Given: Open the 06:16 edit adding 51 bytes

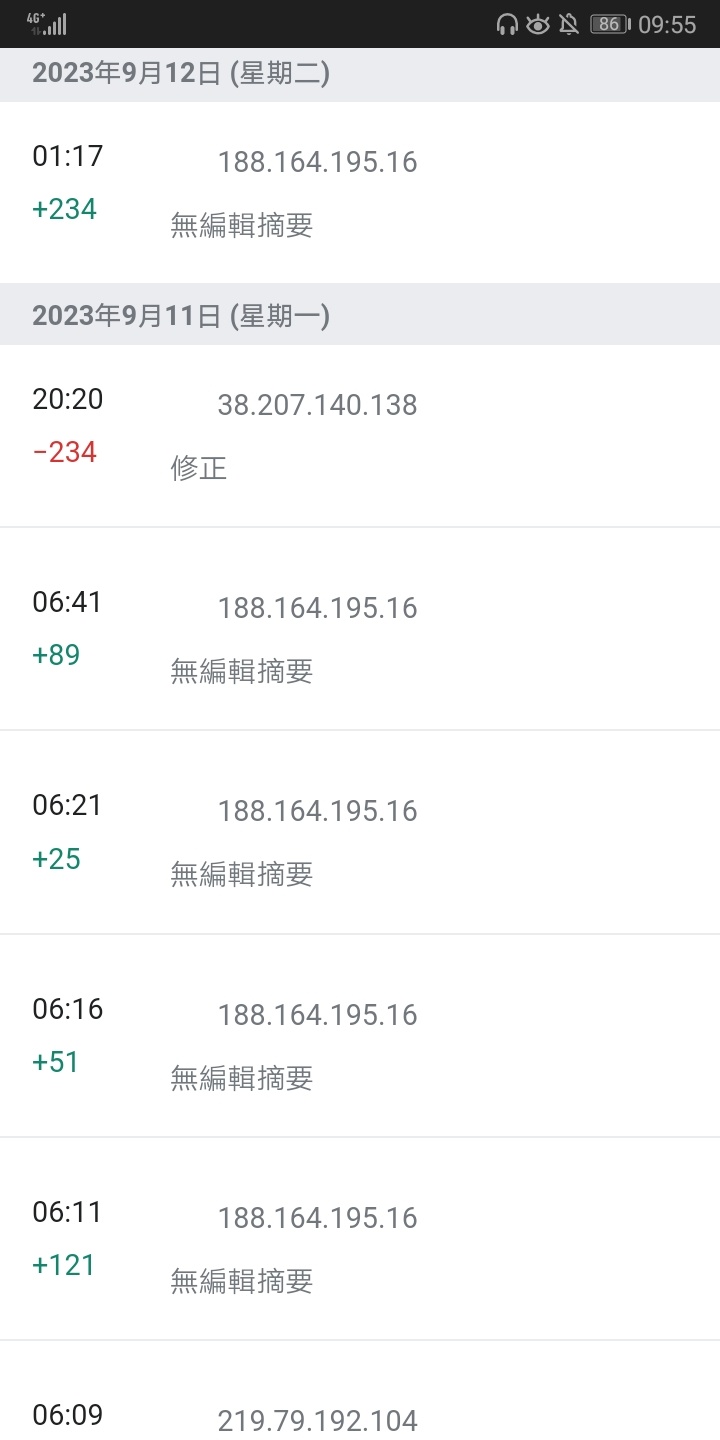Looking at the screenshot, I should pos(360,1036).
